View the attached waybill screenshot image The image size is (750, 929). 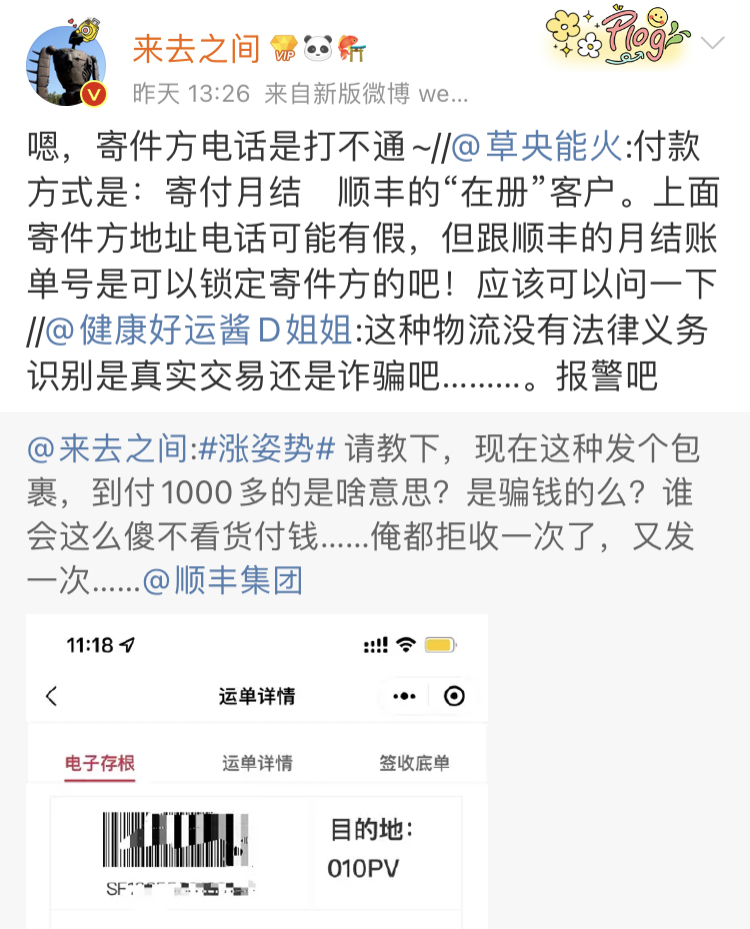click(x=257, y=770)
